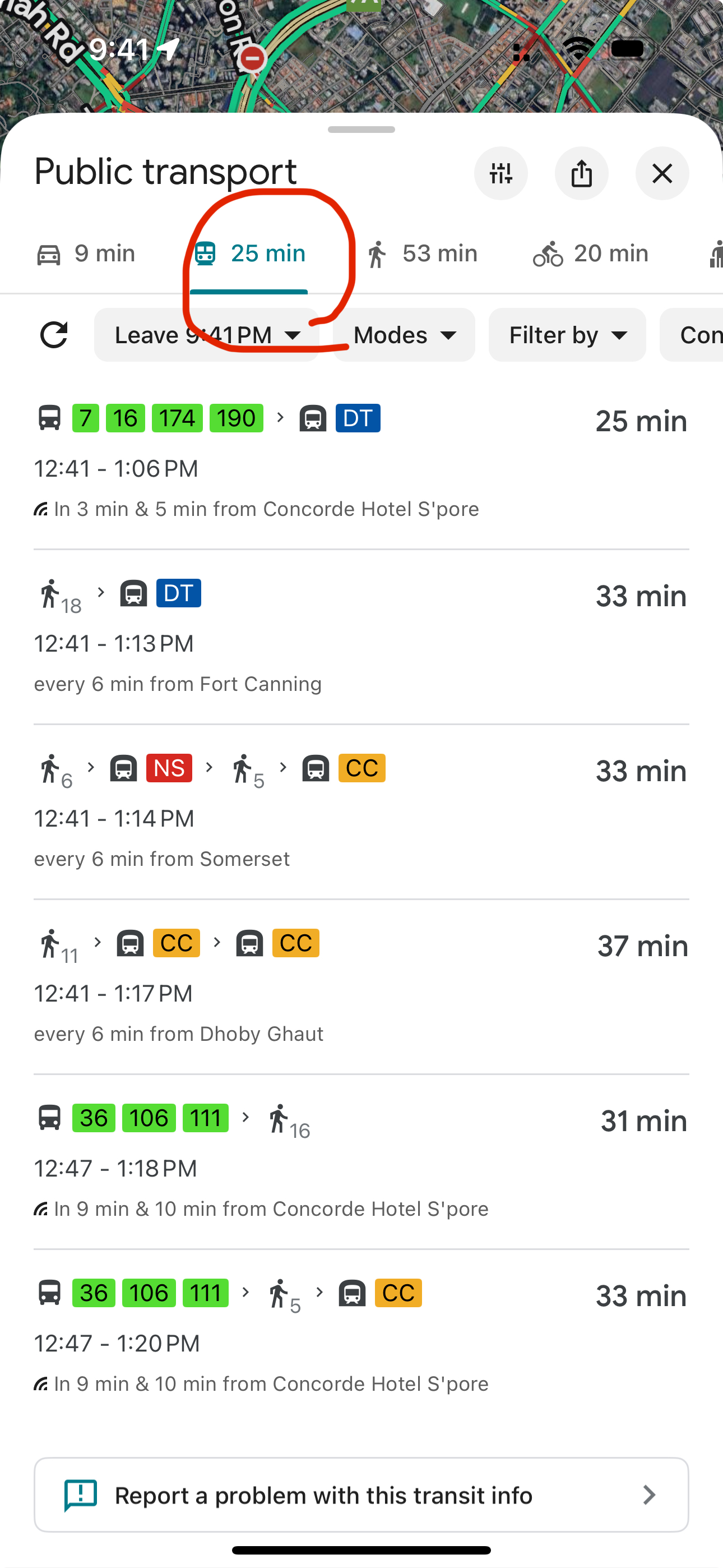Open the route options sliders icon
The width and height of the screenshot is (723, 1568).
(x=501, y=173)
